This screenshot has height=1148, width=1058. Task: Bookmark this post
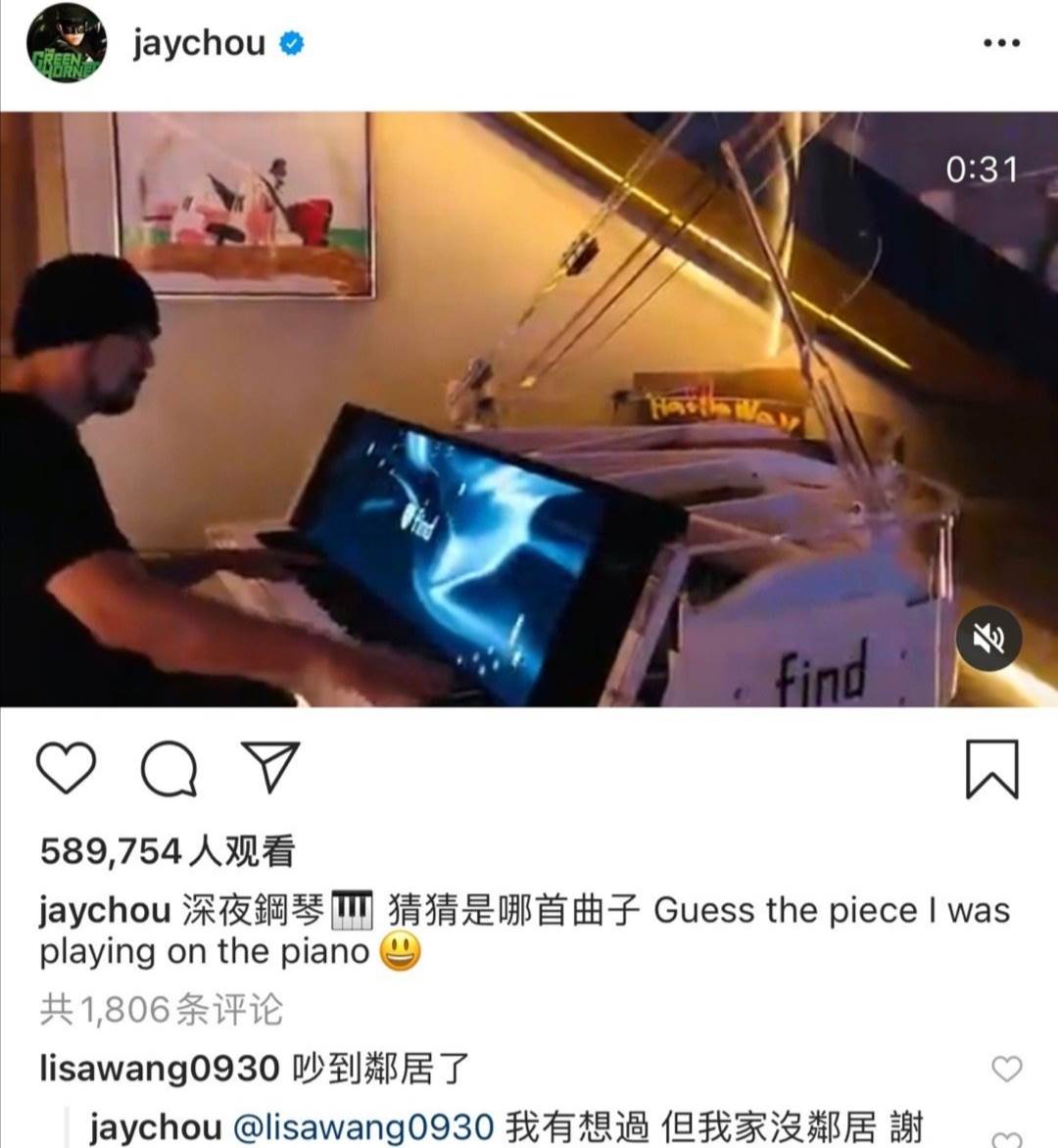[991, 769]
